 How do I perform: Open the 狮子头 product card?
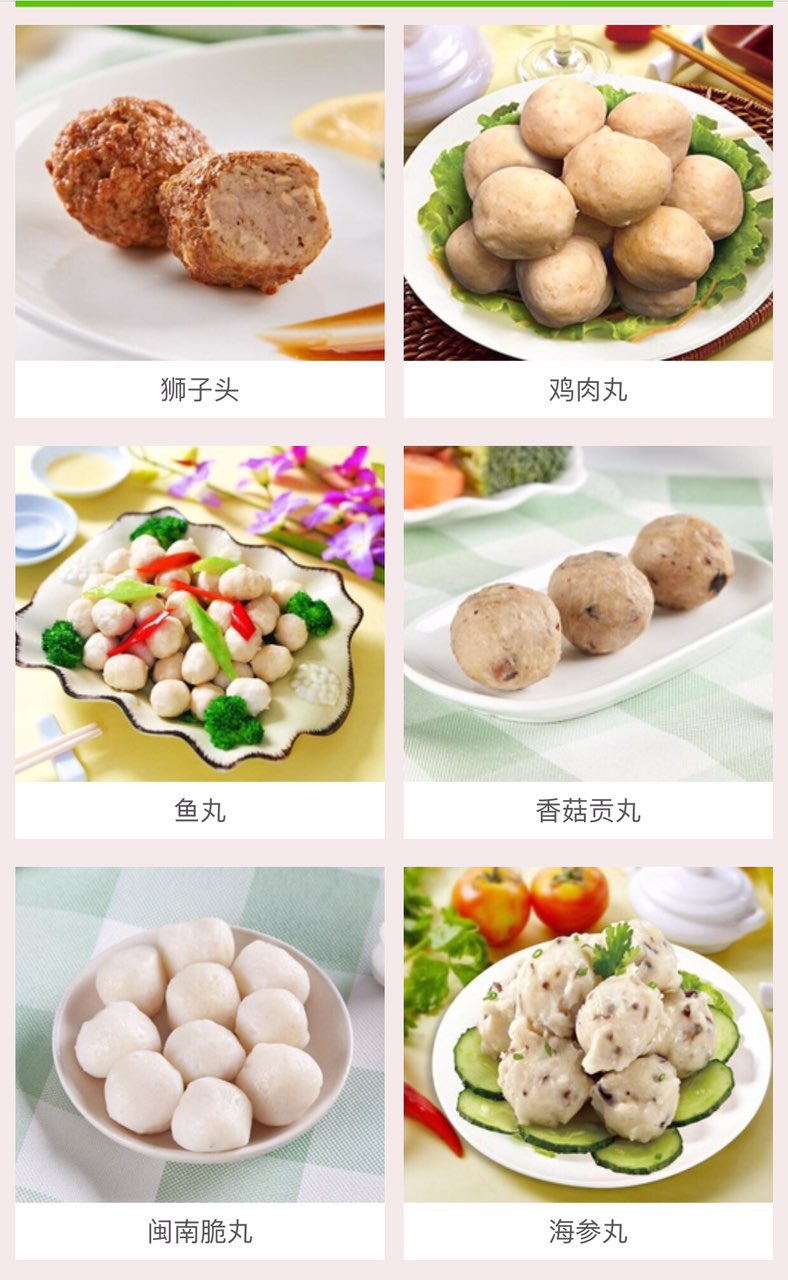(x=199, y=220)
